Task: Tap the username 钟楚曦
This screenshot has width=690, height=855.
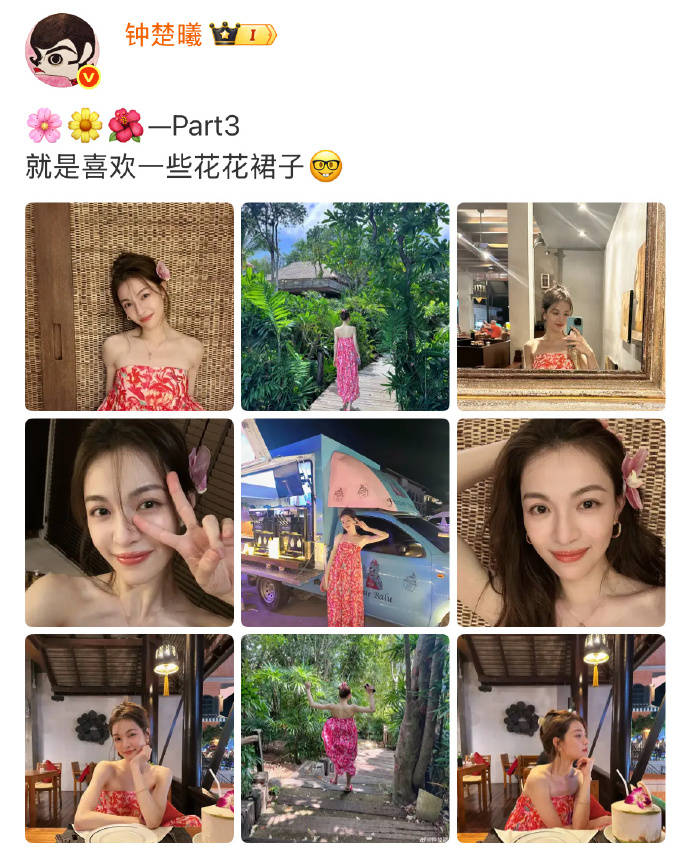Action: [163, 35]
